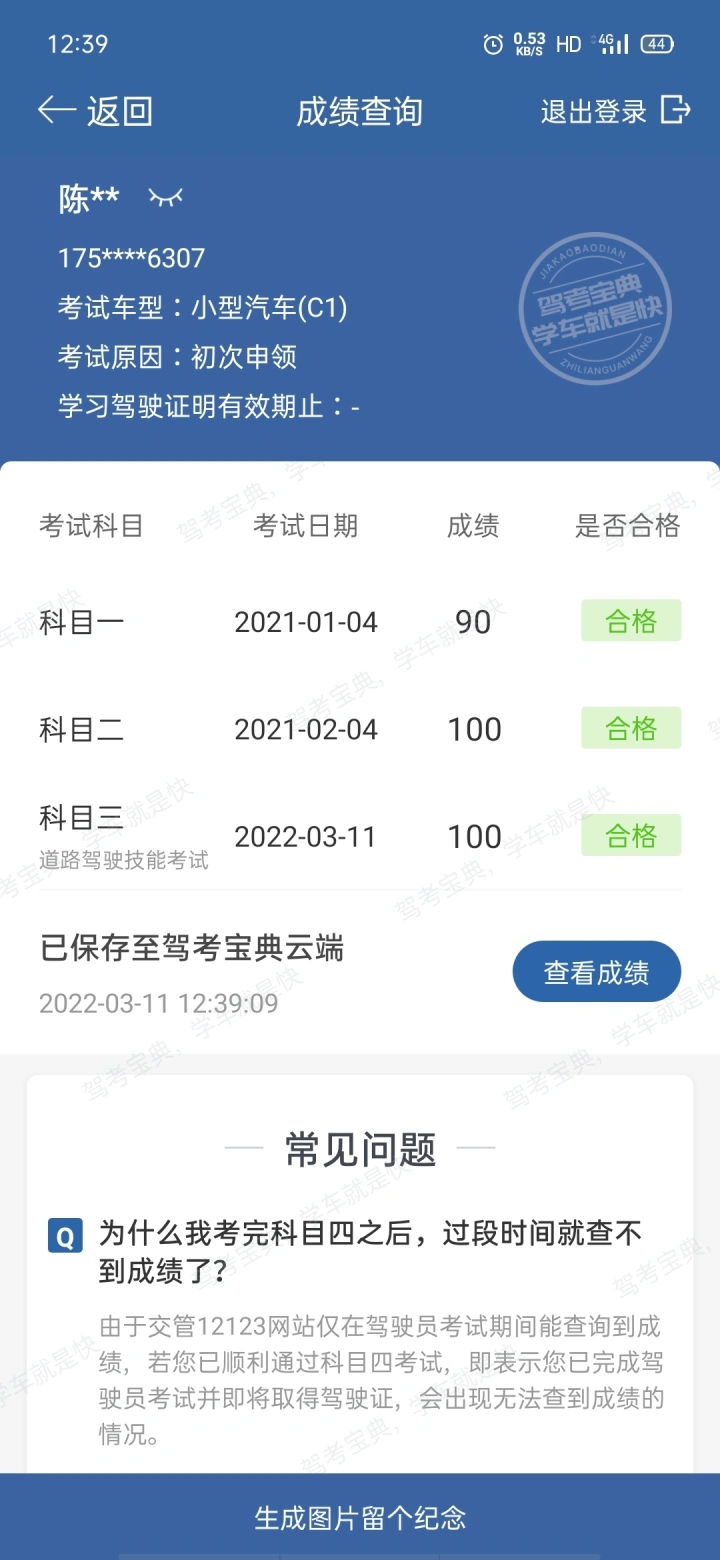Image resolution: width=720 pixels, height=1560 pixels.
Task: Tap 生成图片留个纪念 at the bottom
Action: pos(360,1517)
